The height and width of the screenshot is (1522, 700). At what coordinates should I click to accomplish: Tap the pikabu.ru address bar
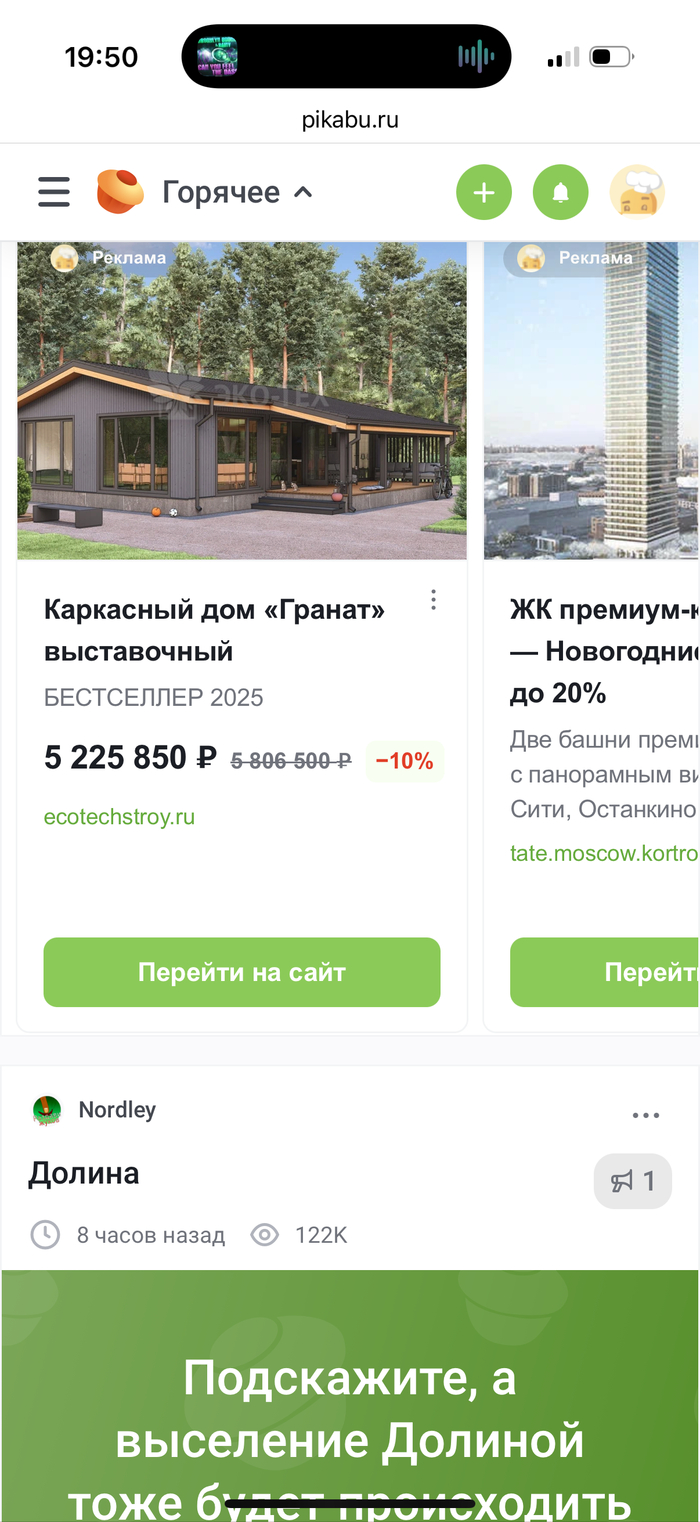tap(350, 120)
